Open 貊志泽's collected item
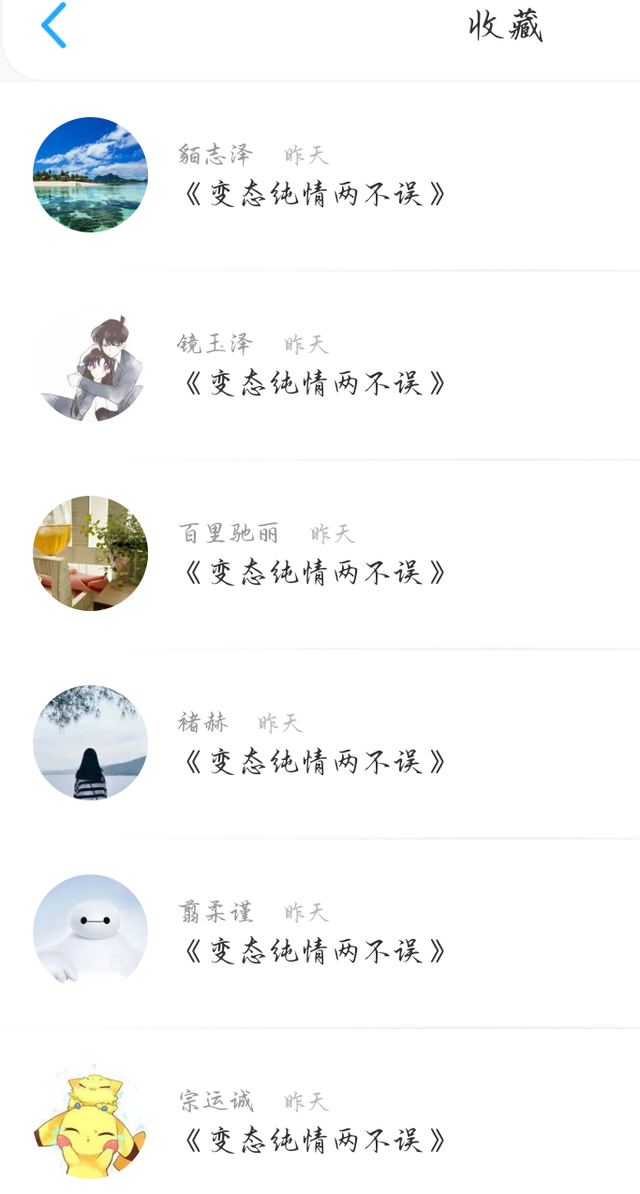The width and height of the screenshot is (640, 1194). [320, 175]
